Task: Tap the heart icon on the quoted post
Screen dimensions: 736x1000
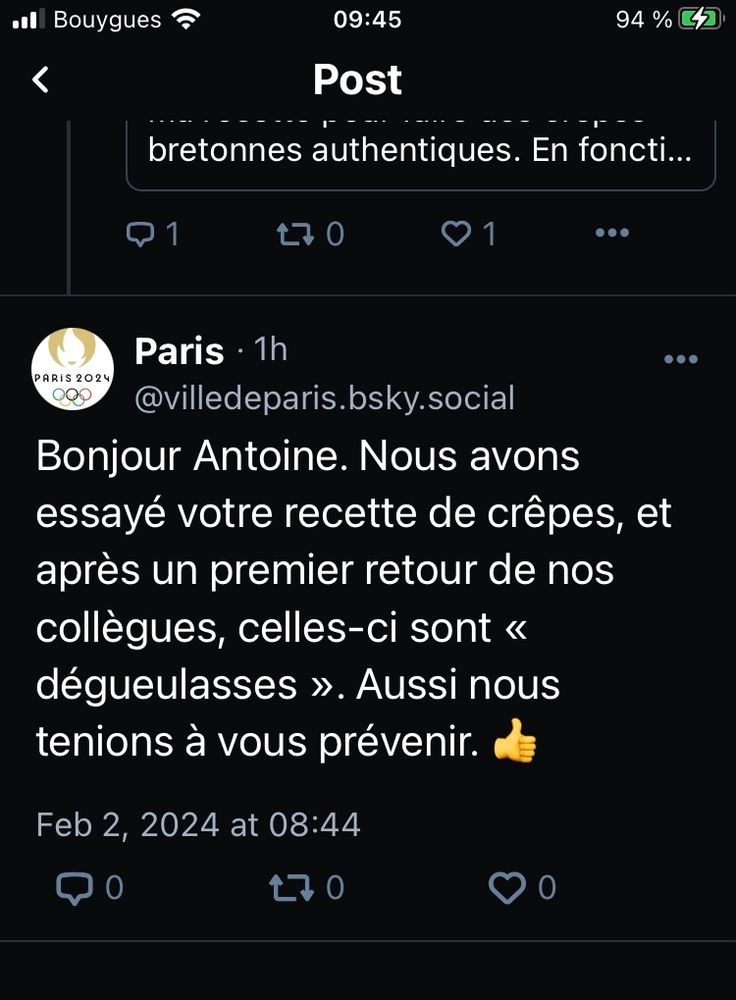Action: click(456, 233)
